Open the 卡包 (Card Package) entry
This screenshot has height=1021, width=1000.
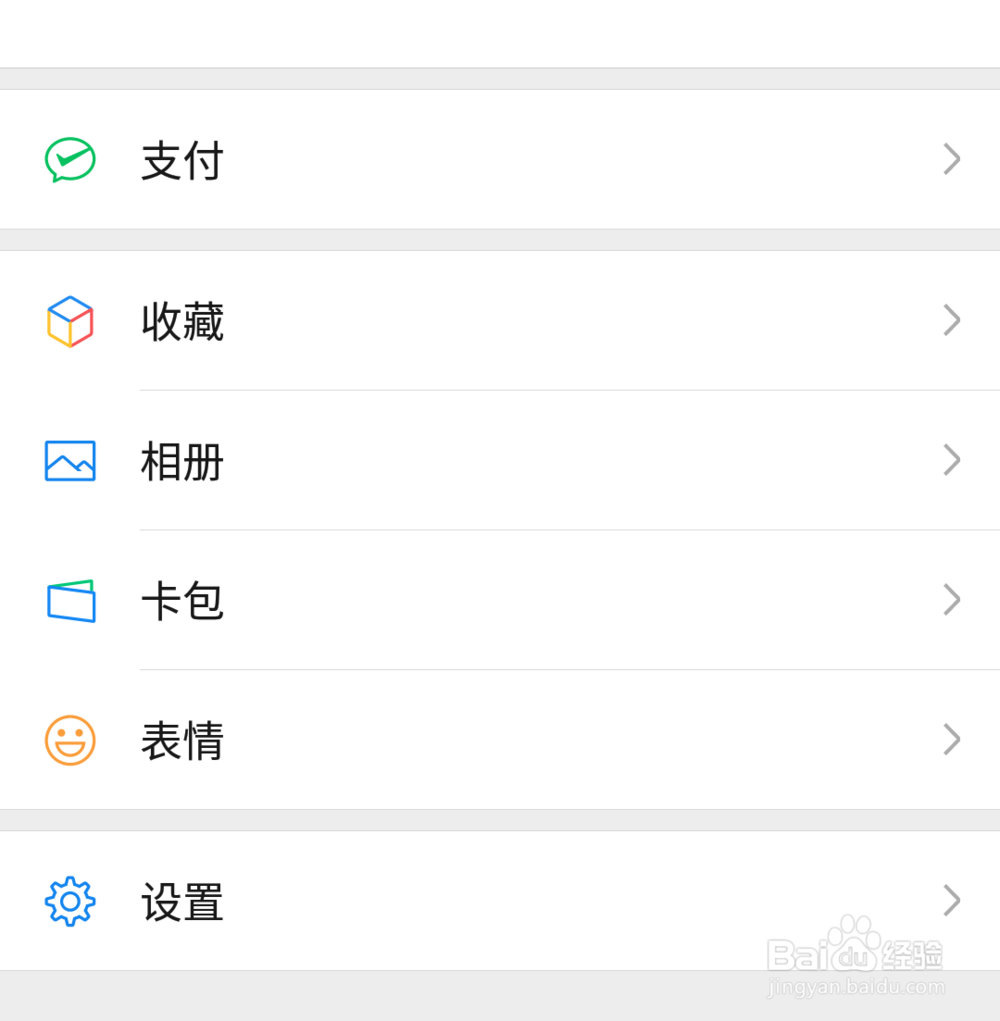[x=183, y=602]
